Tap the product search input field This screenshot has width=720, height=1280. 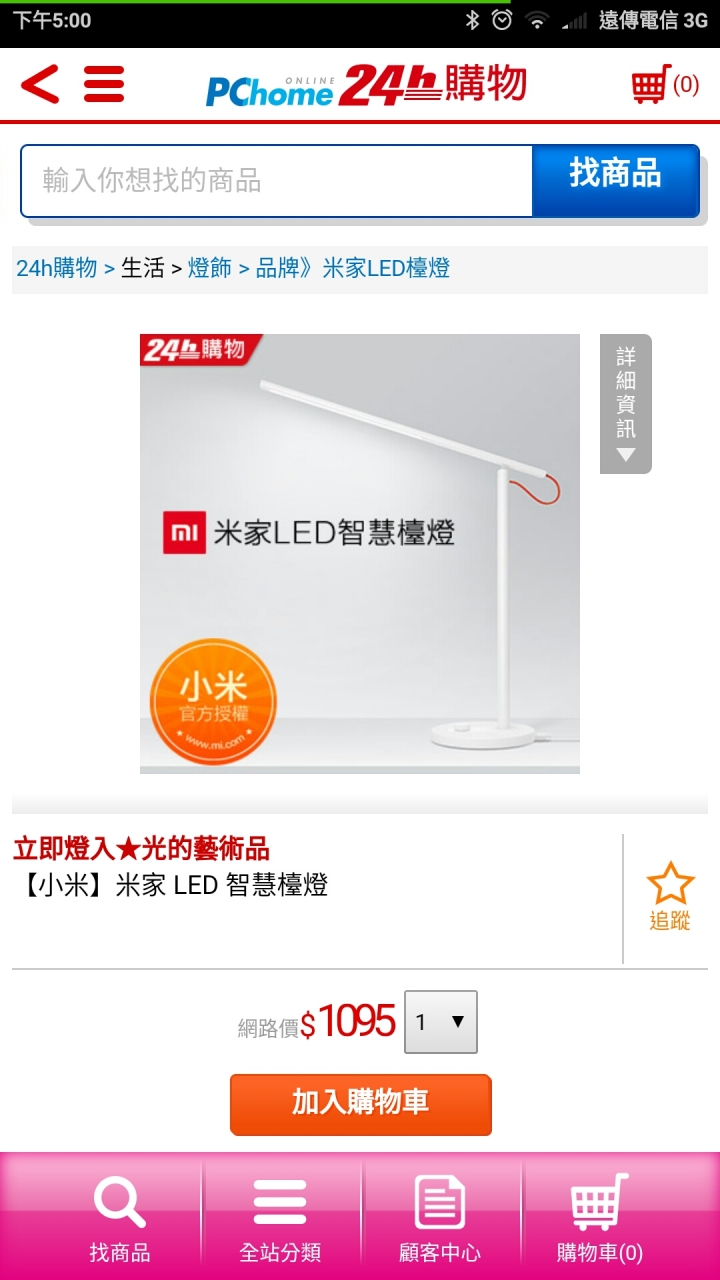(x=277, y=181)
